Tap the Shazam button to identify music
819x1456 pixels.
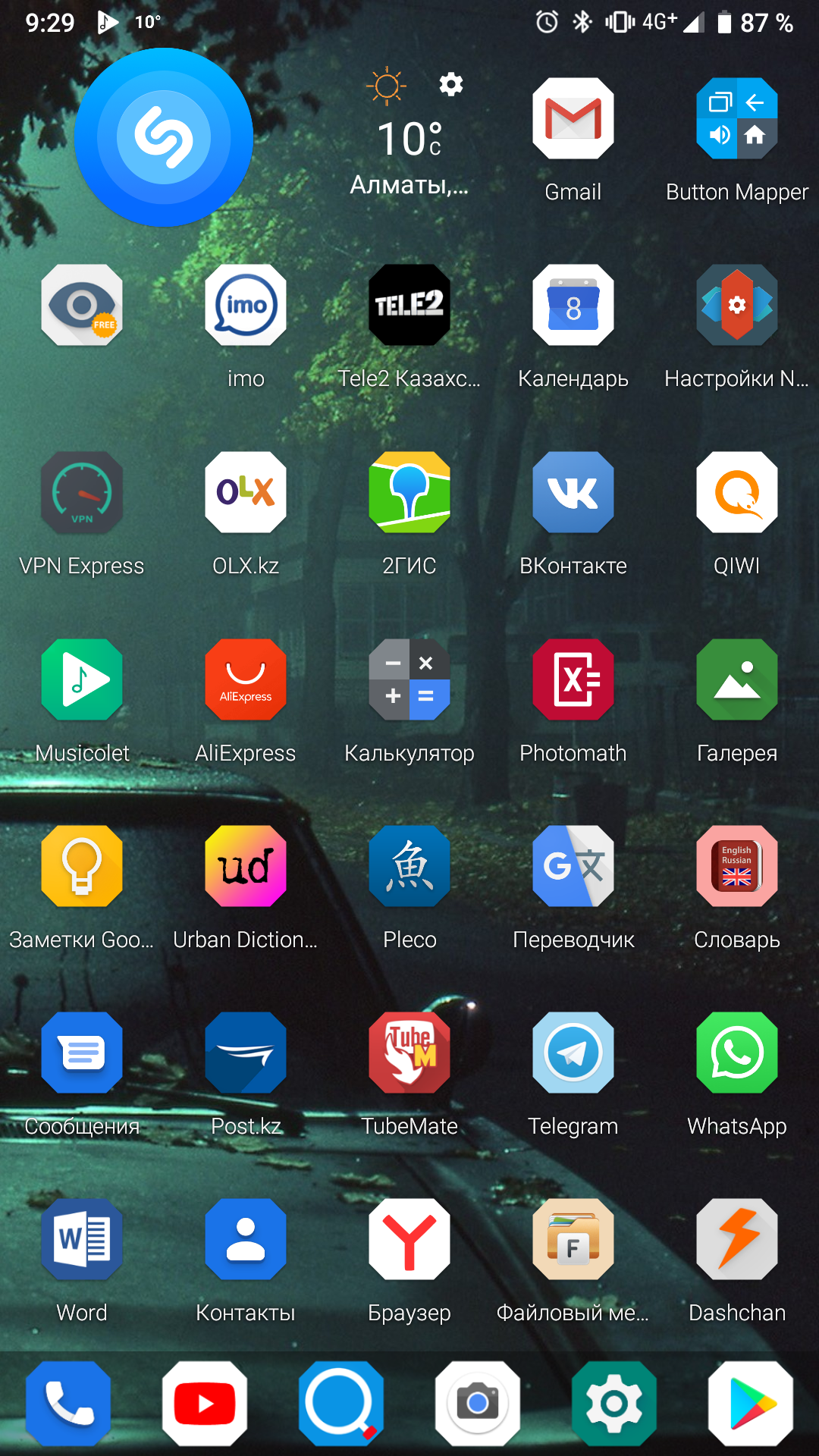163,137
